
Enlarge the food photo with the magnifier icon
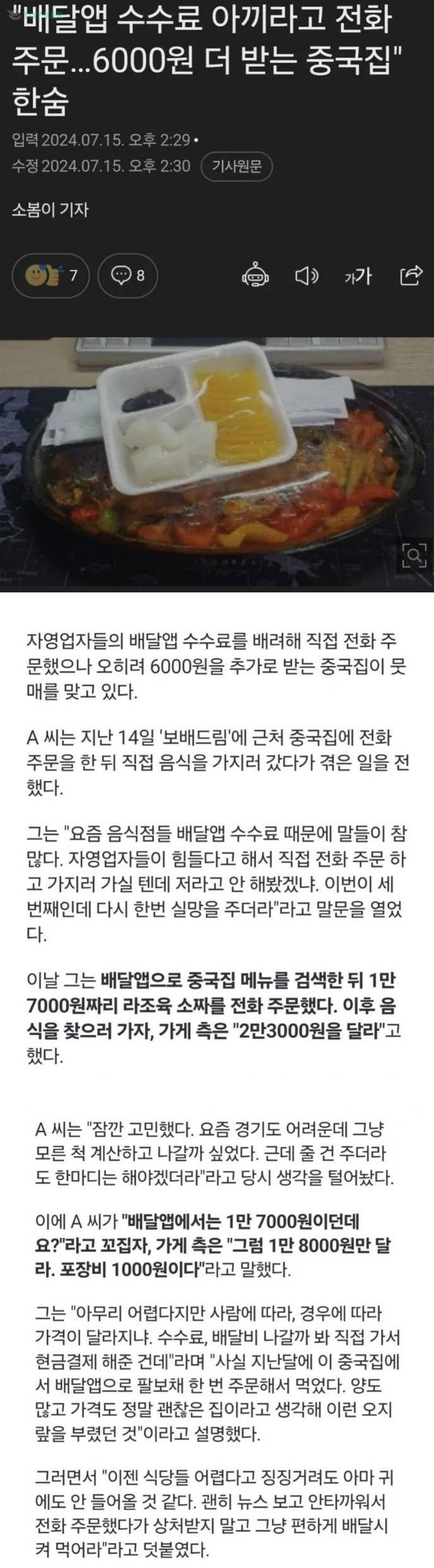[413, 555]
